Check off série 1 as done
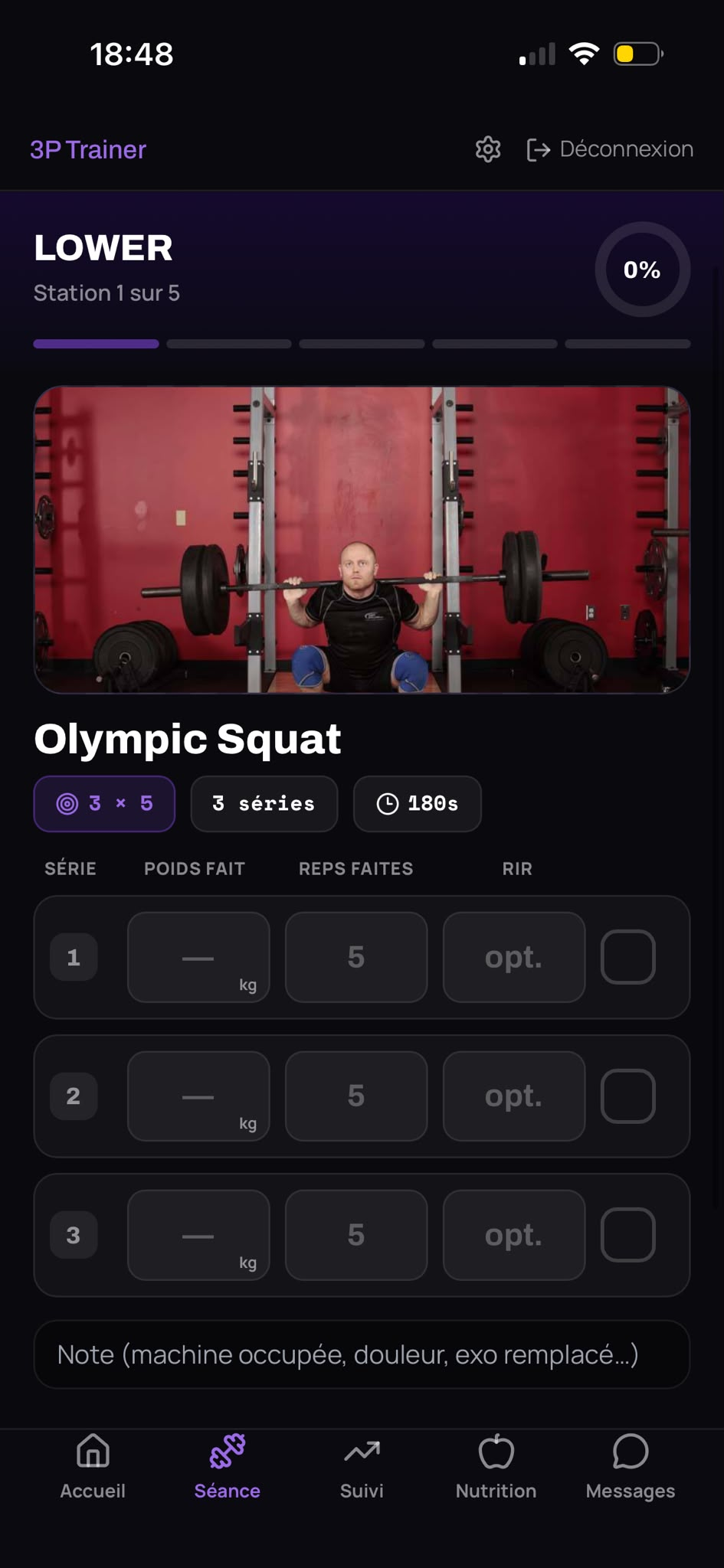 [x=628, y=957]
